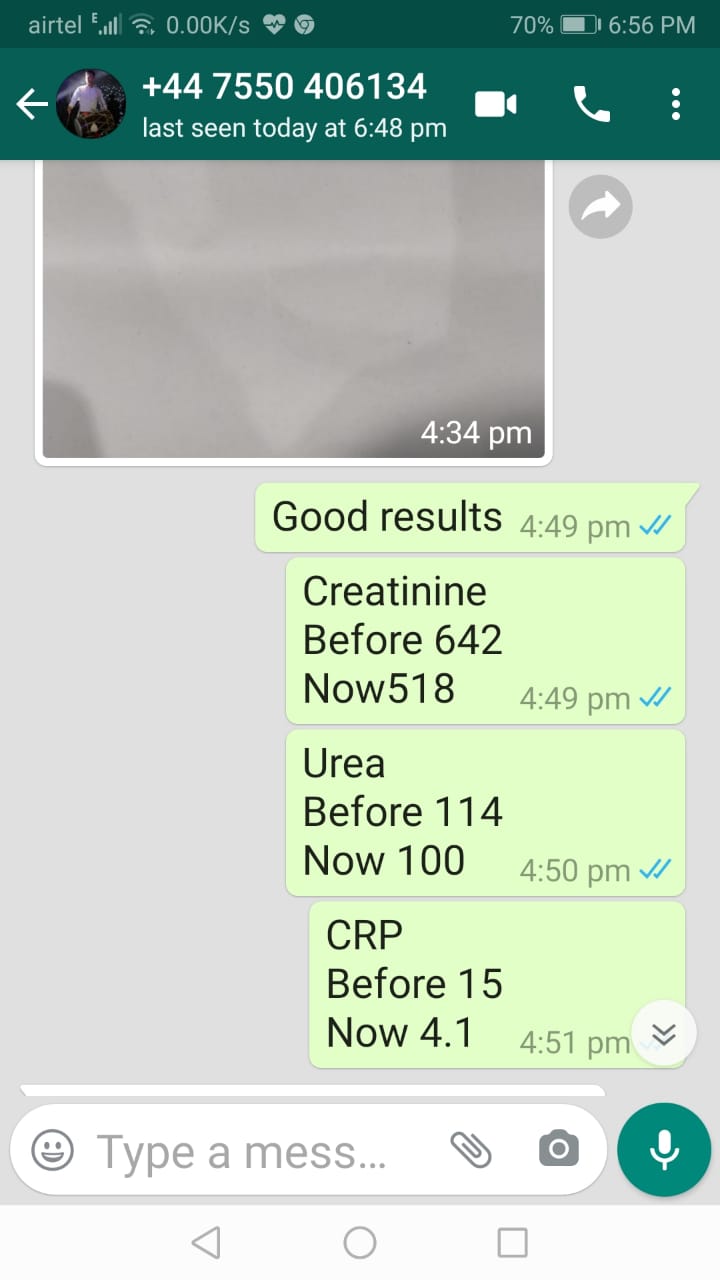Tap the system back button

click(206, 1243)
